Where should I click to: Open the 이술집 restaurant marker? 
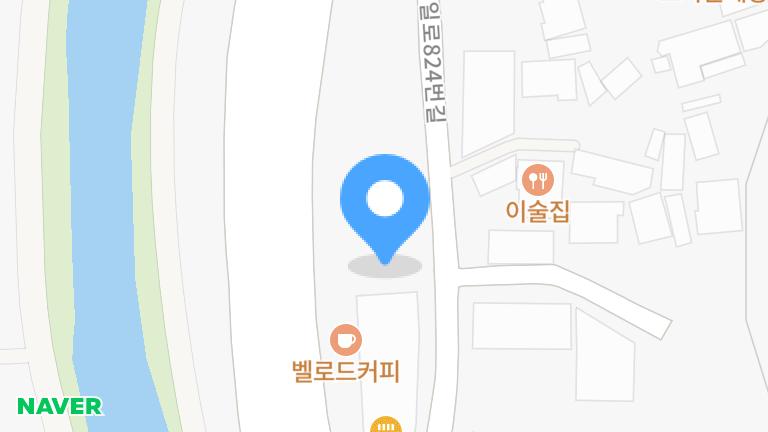(x=538, y=180)
